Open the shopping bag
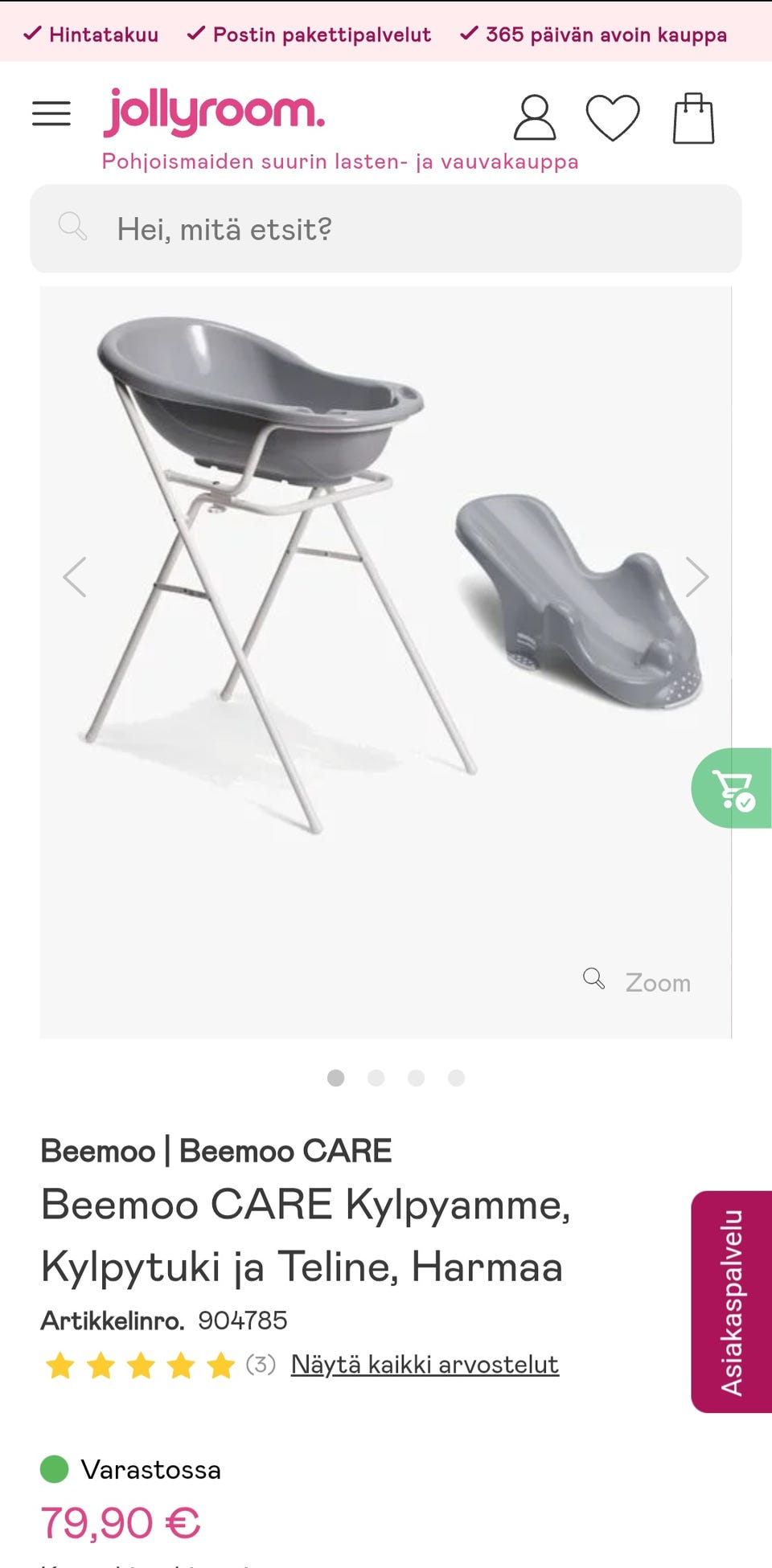 [693, 118]
